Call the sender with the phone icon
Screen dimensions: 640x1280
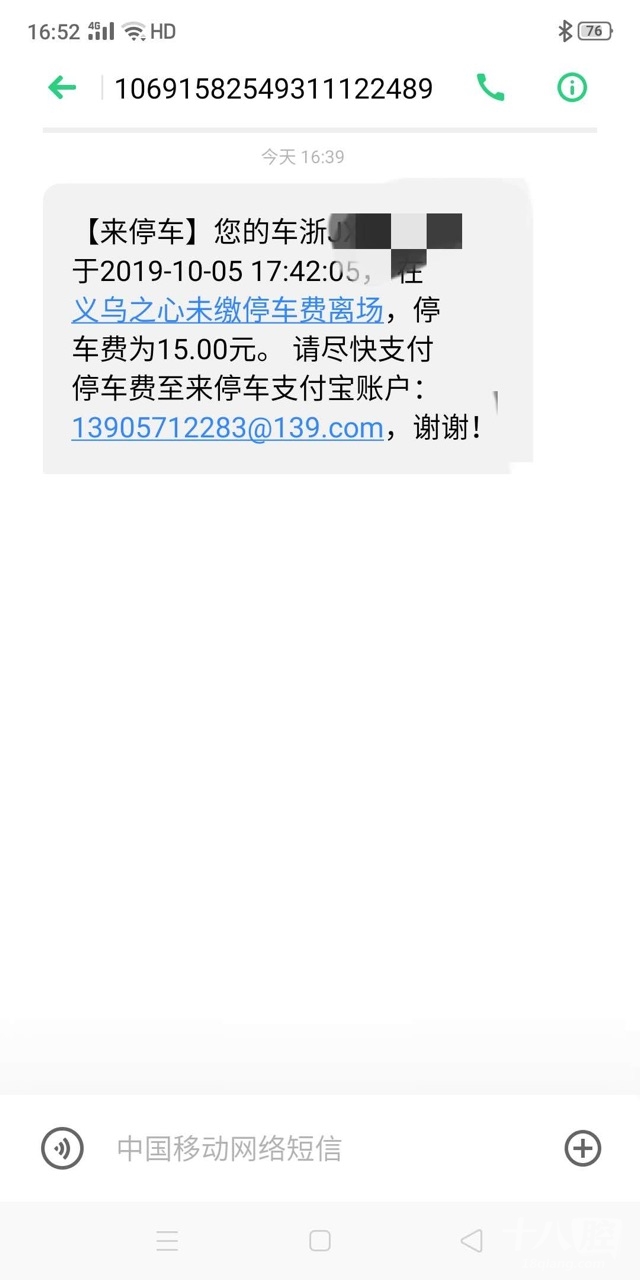pos(490,88)
